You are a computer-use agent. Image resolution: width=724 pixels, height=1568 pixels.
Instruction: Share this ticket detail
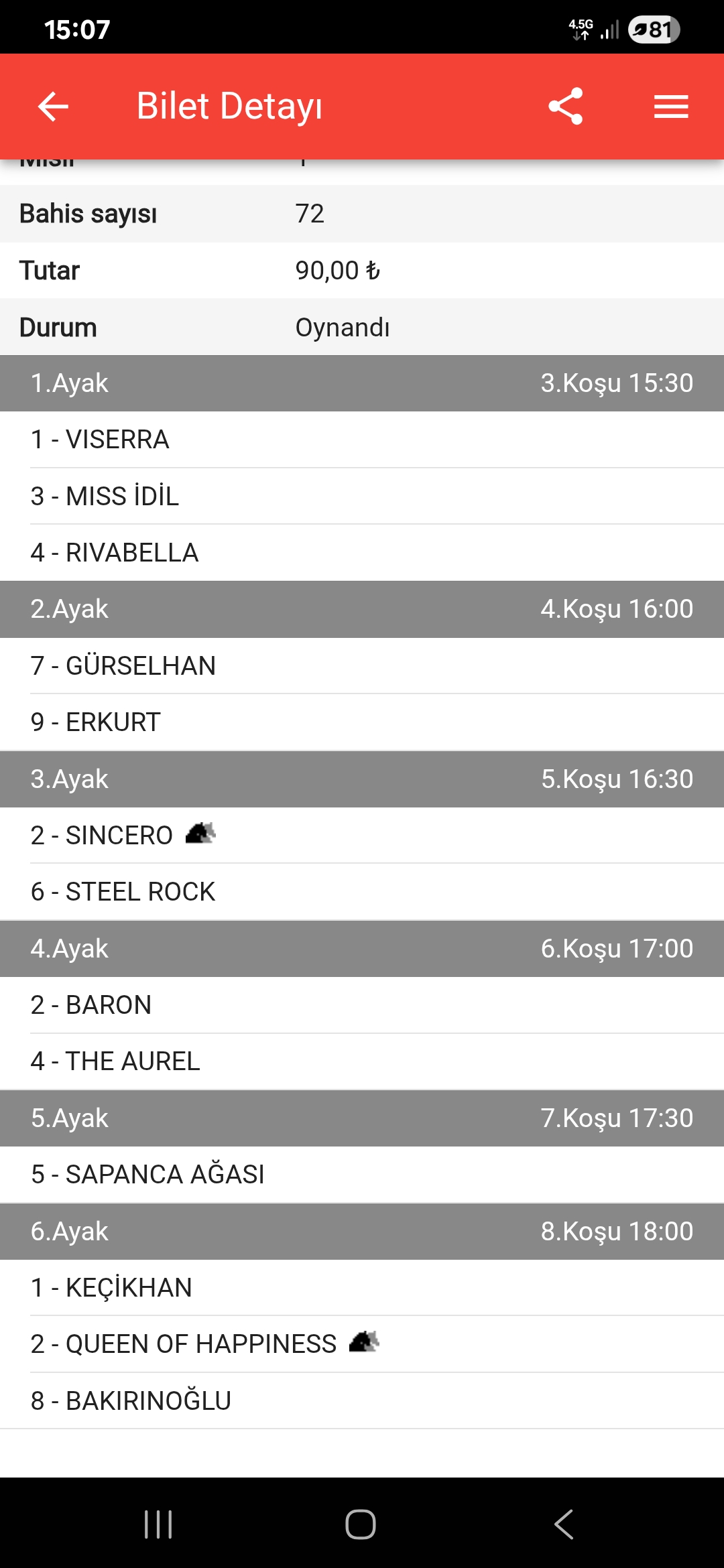point(565,107)
